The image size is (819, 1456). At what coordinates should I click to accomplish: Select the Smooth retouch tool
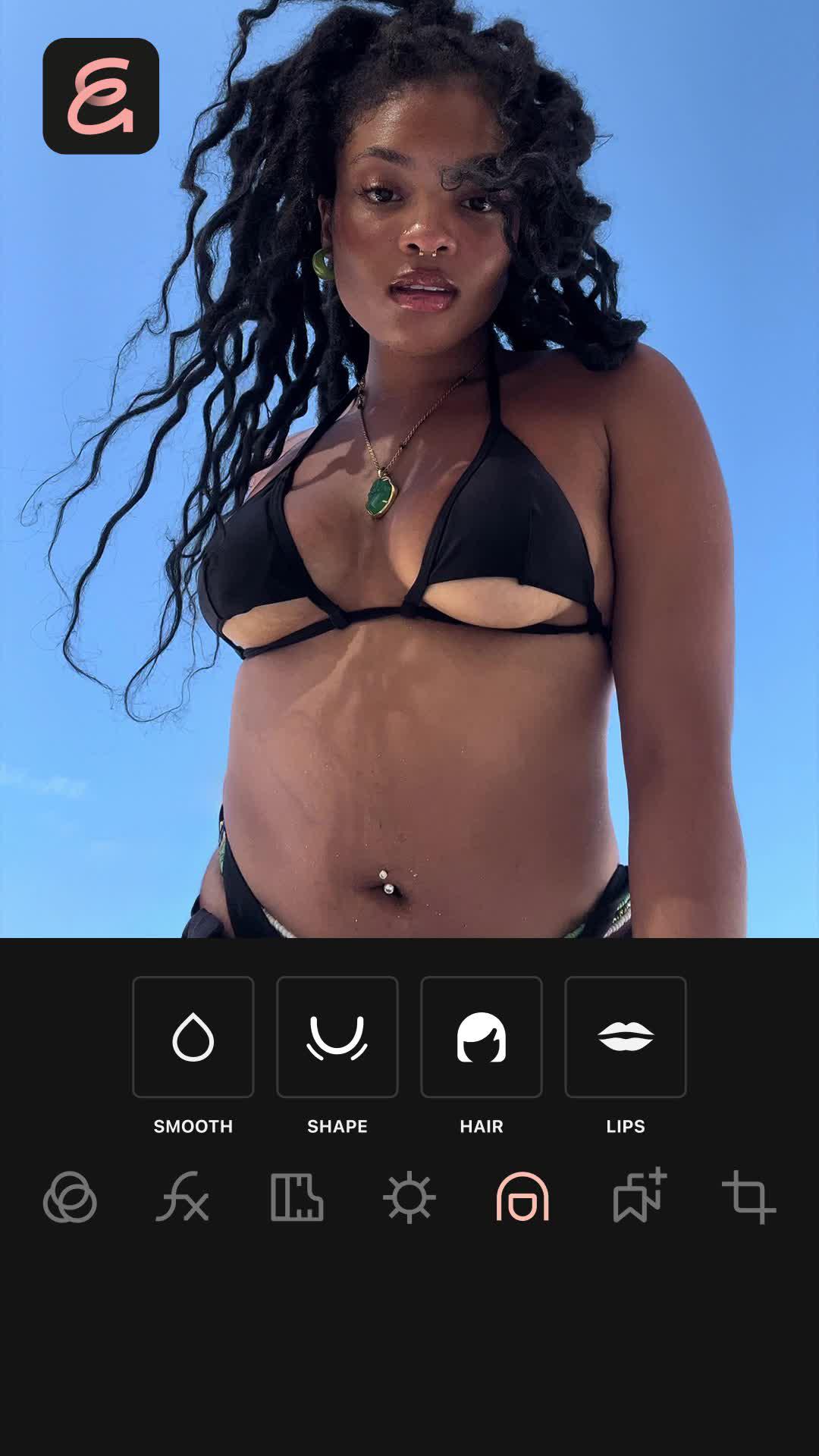pos(193,1037)
